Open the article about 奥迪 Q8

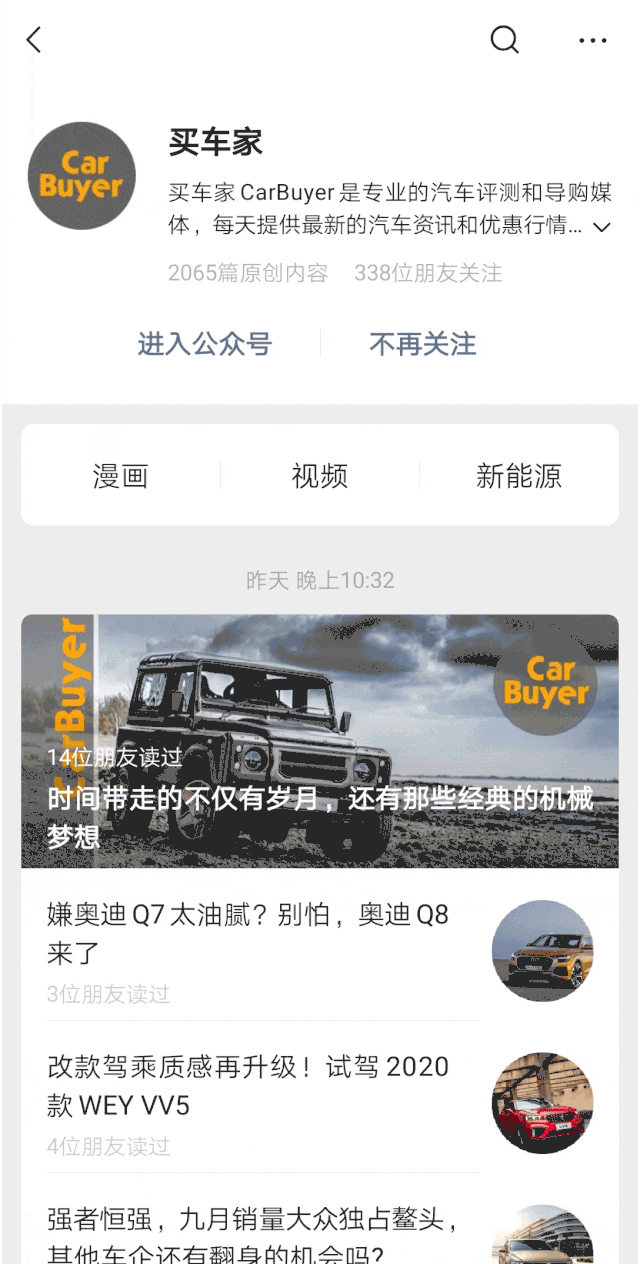(320, 950)
